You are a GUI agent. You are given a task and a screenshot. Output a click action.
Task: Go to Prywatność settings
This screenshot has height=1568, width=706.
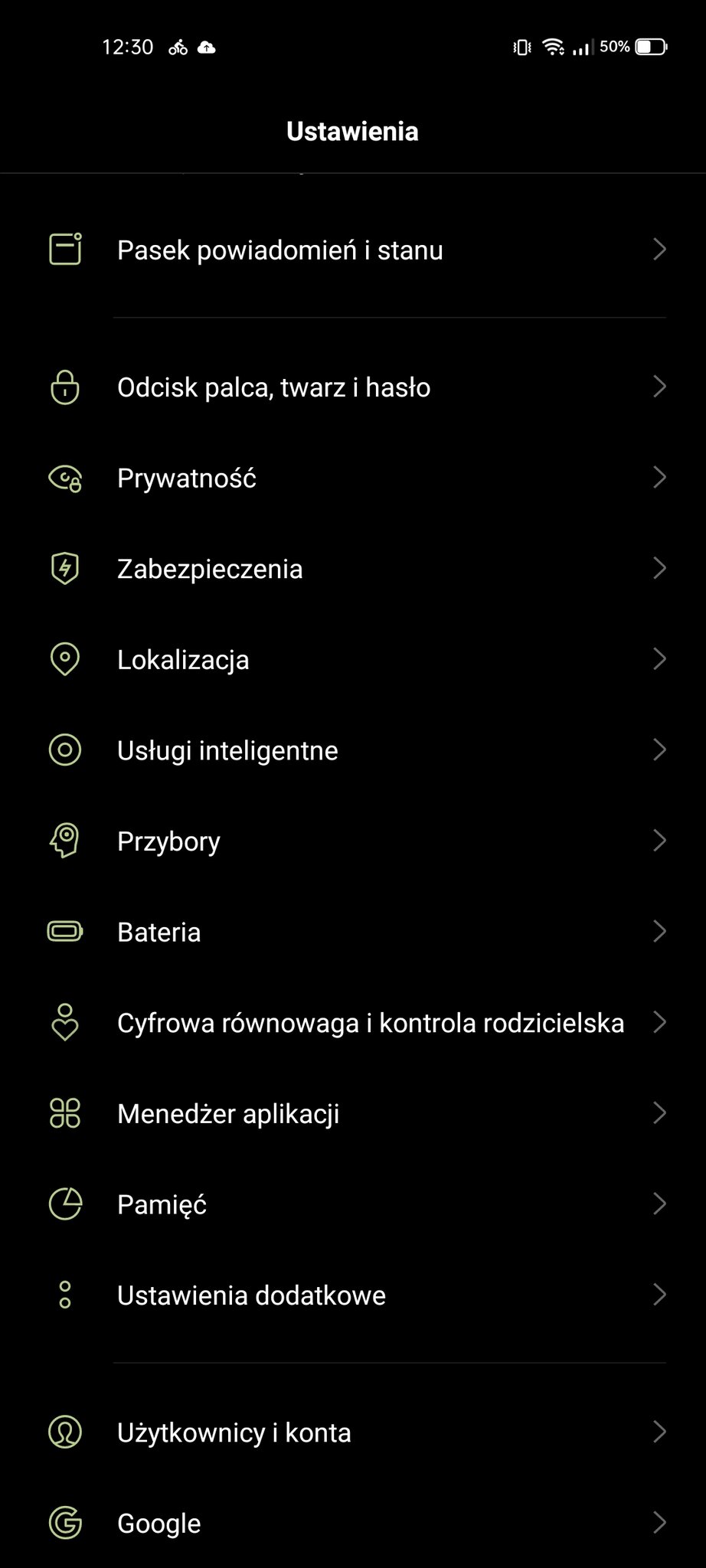pyautogui.click(x=353, y=478)
